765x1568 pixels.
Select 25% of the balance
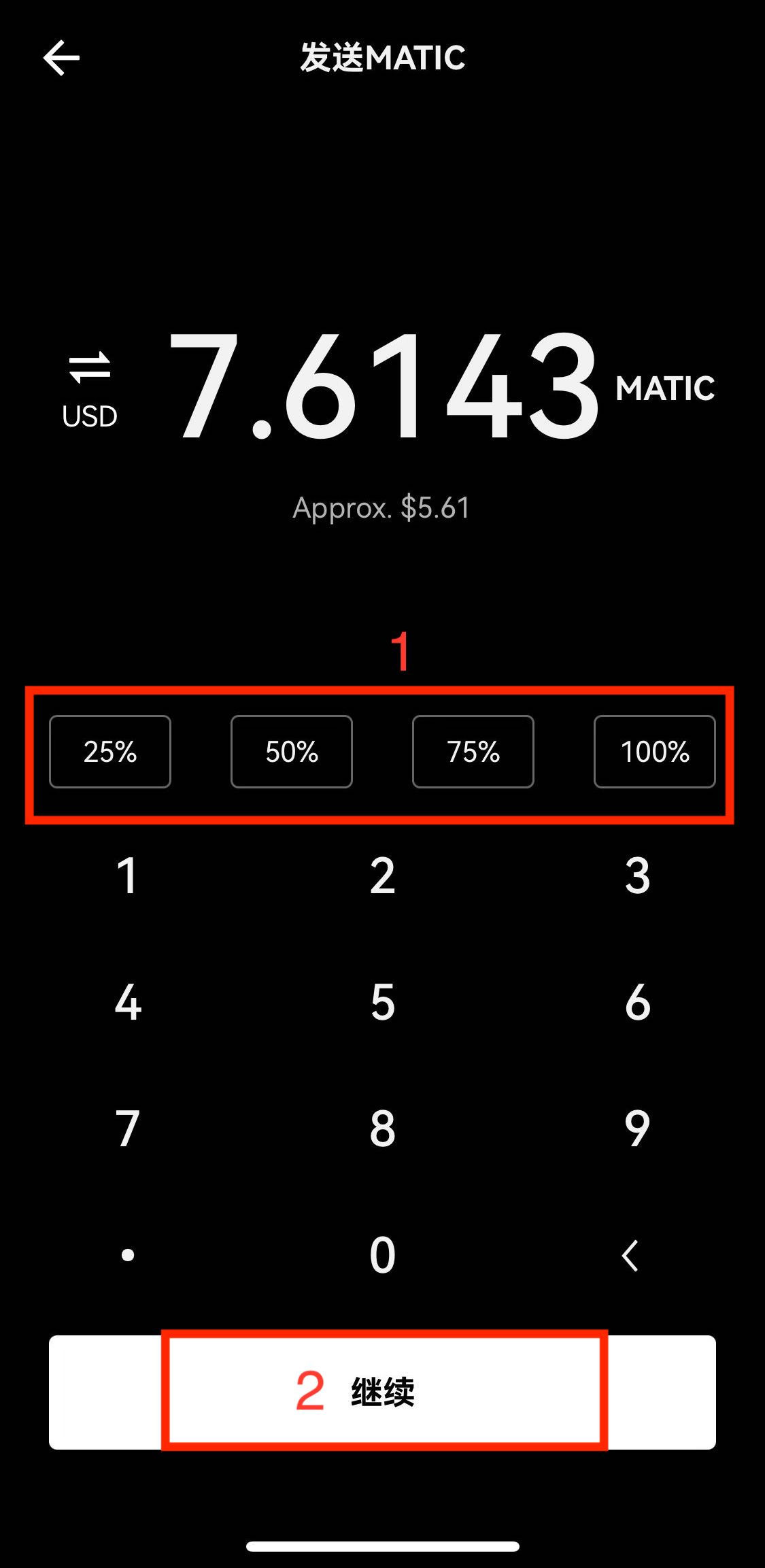(x=110, y=752)
